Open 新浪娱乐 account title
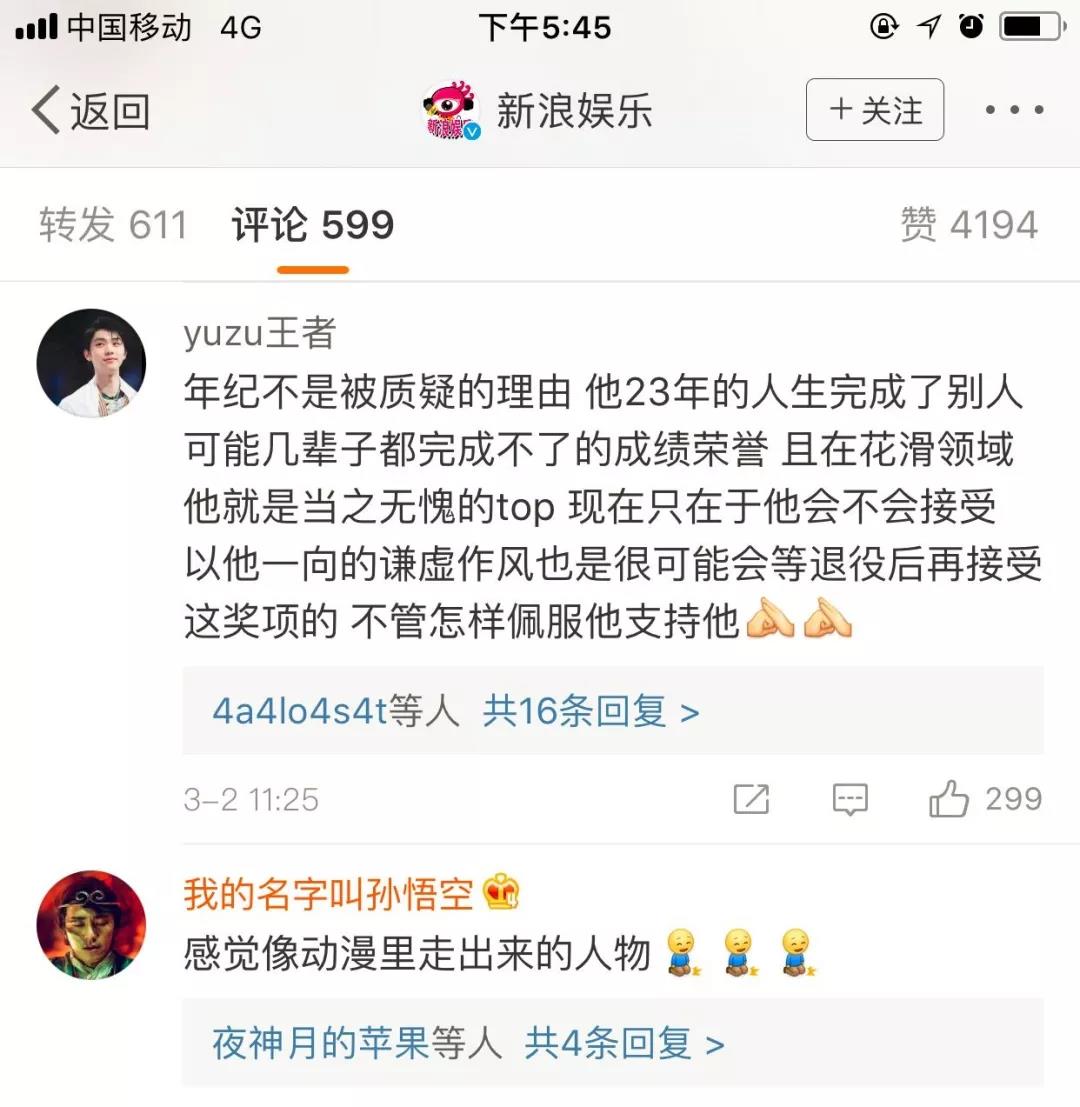 [573, 110]
